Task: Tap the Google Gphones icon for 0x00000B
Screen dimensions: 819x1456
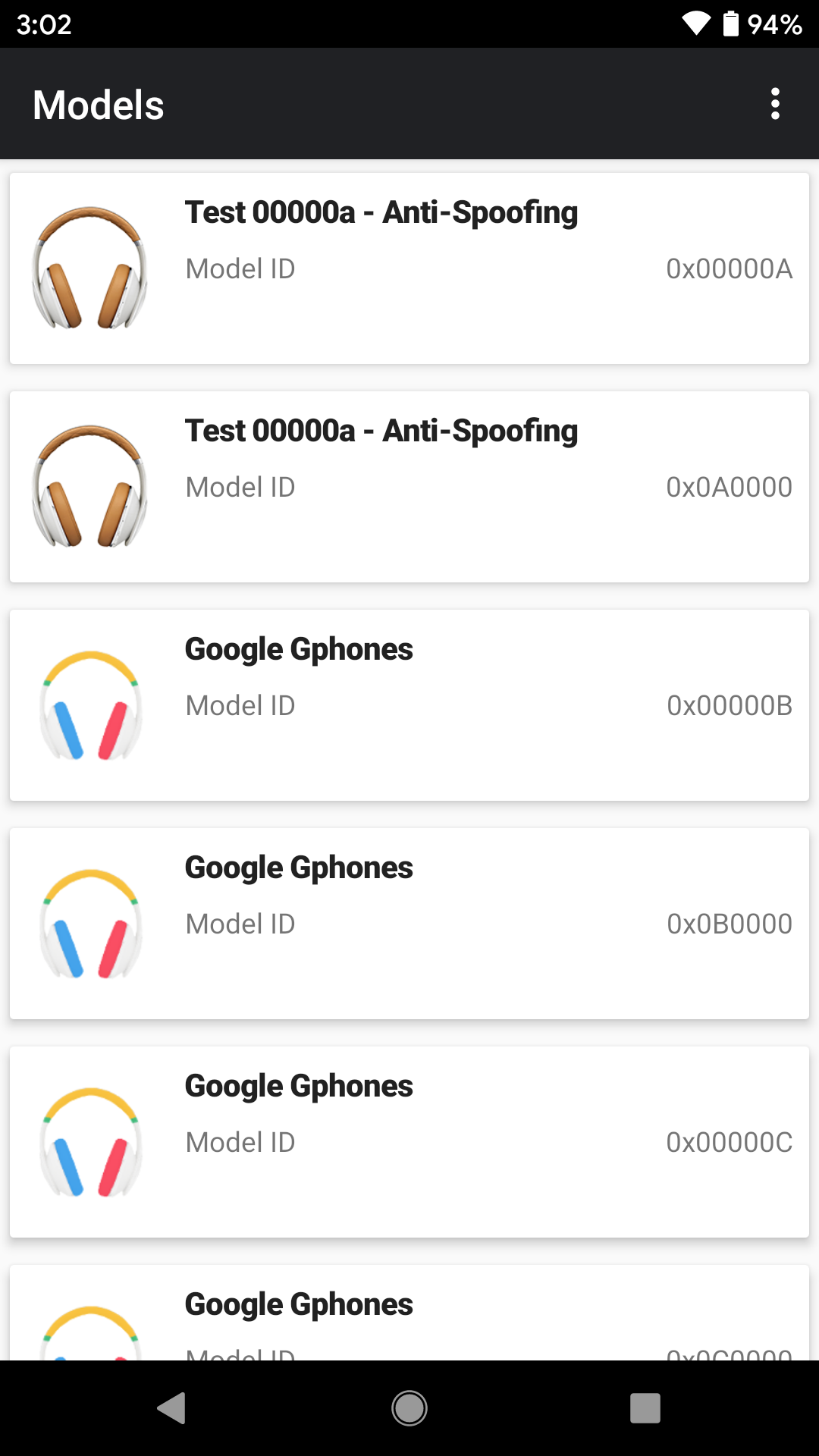Action: [91, 704]
